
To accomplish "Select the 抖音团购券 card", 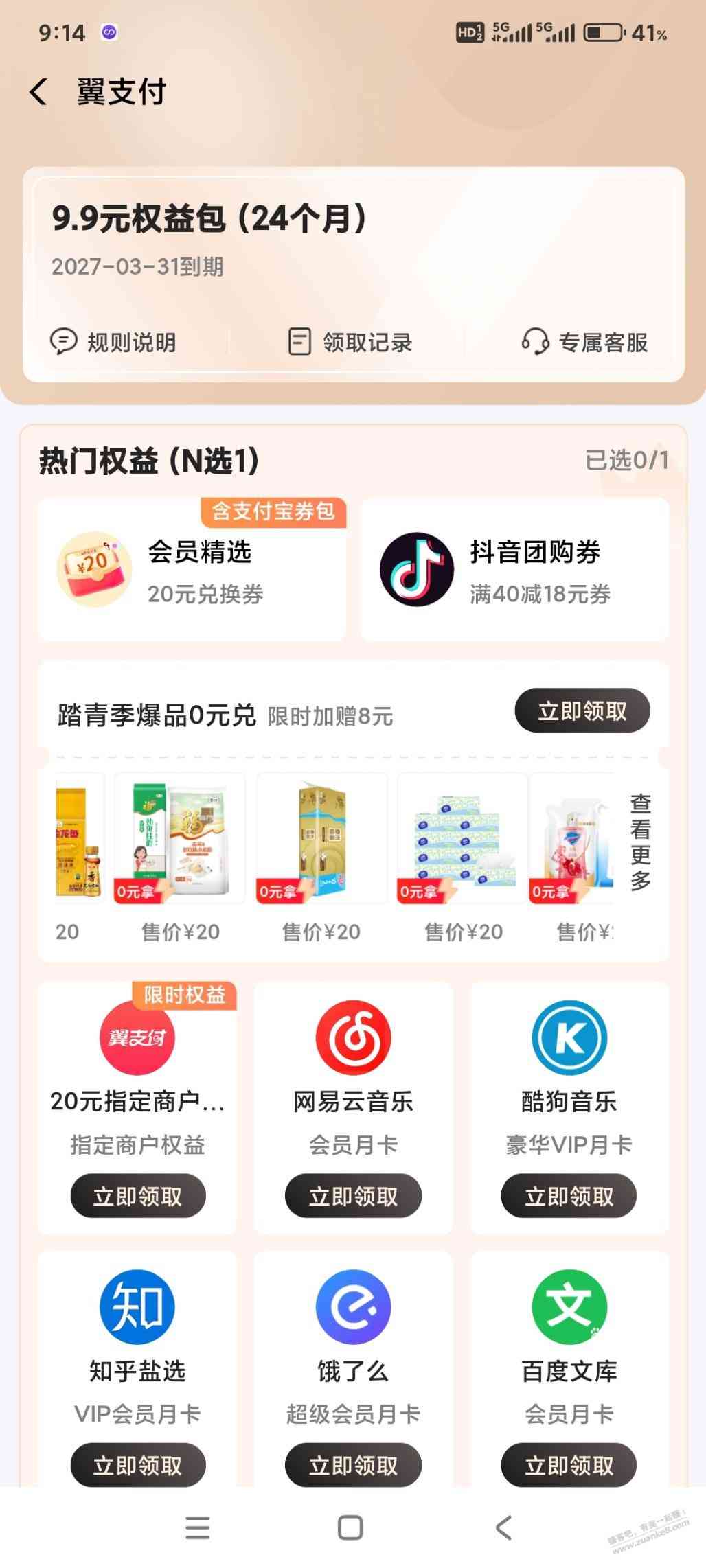I will tap(514, 570).
